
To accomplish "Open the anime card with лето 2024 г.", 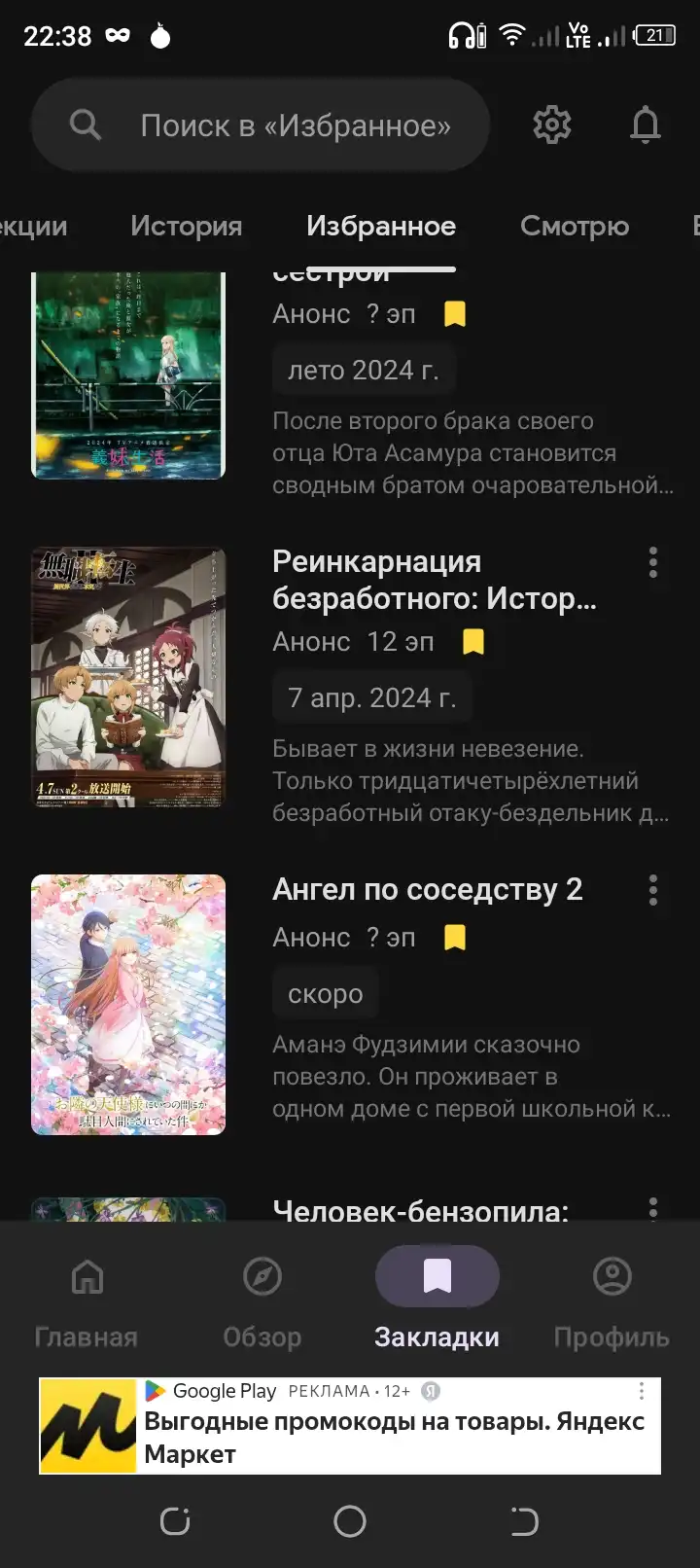I will pos(350,379).
